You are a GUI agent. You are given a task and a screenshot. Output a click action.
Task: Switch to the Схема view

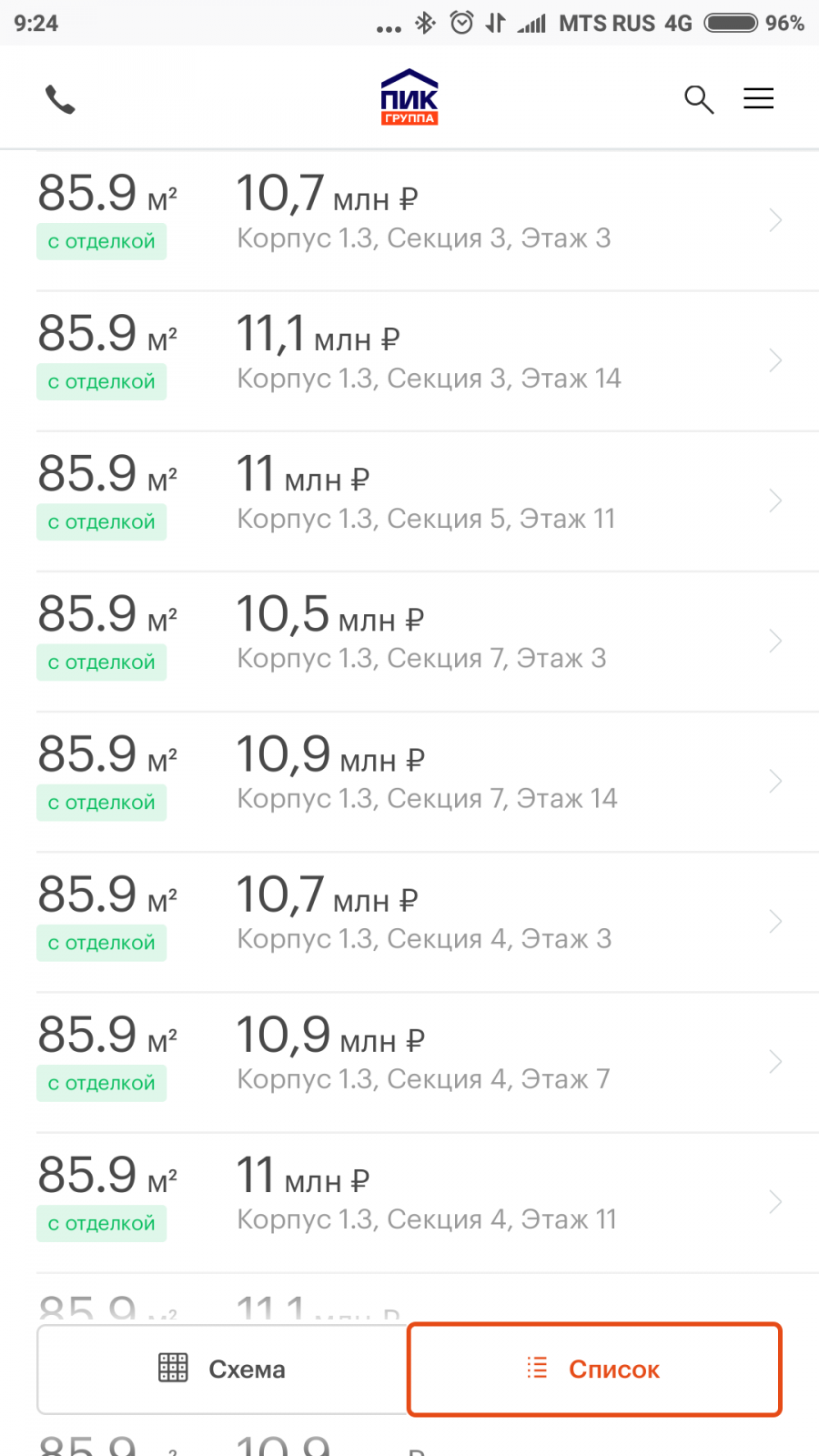(x=222, y=1370)
